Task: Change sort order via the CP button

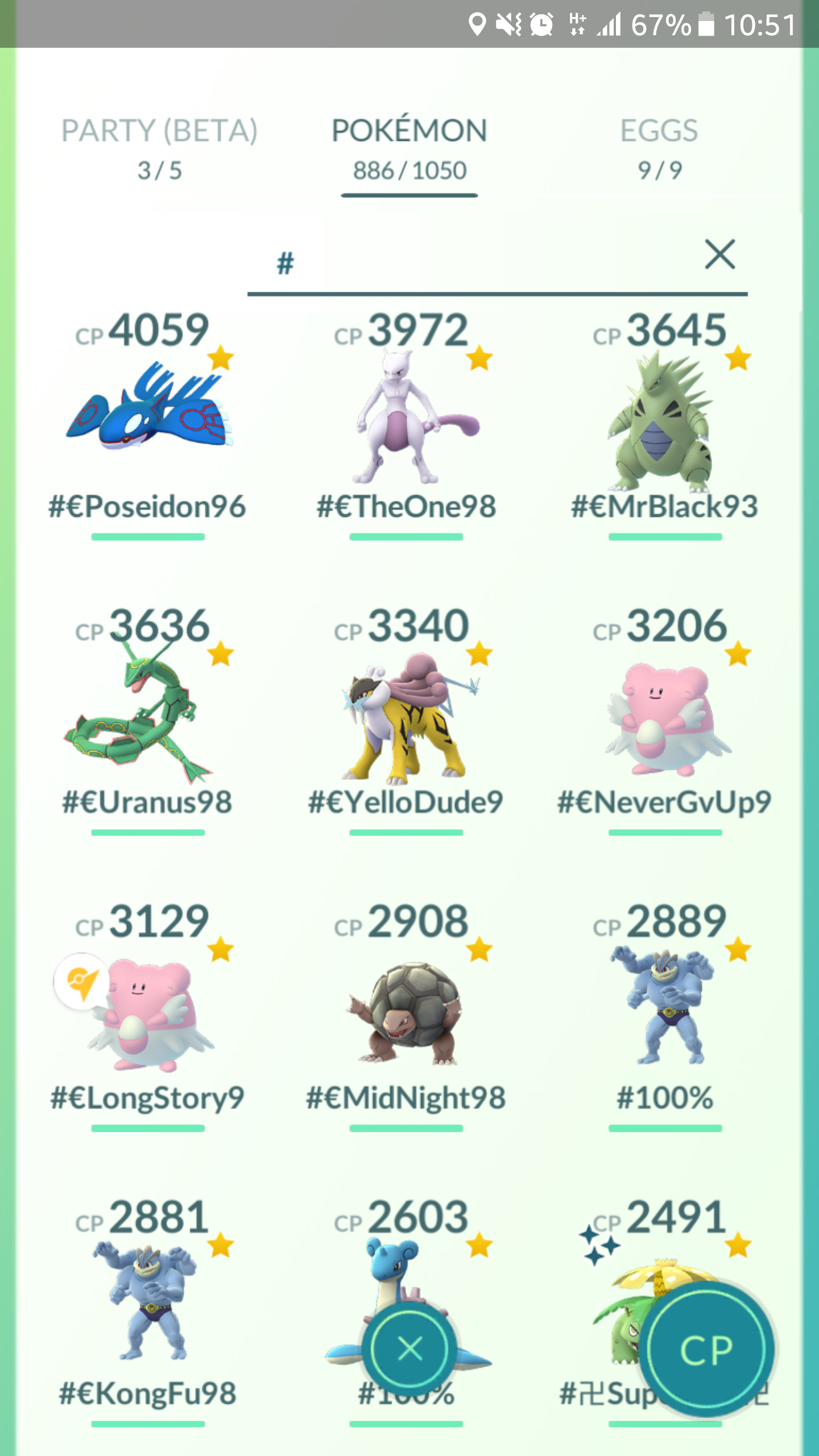Action: tap(706, 1349)
